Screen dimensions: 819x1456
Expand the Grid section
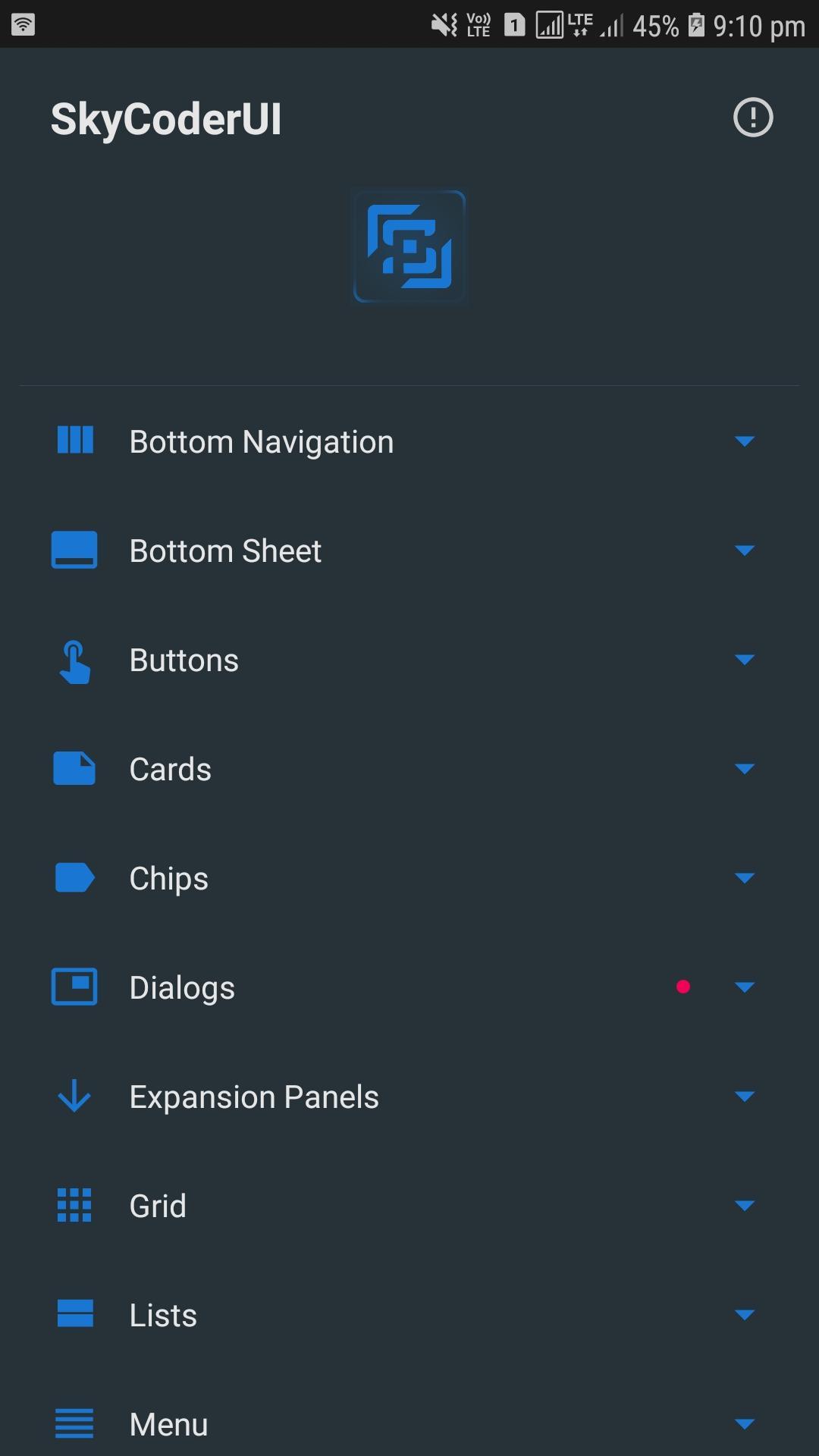click(x=744, y=1206)
